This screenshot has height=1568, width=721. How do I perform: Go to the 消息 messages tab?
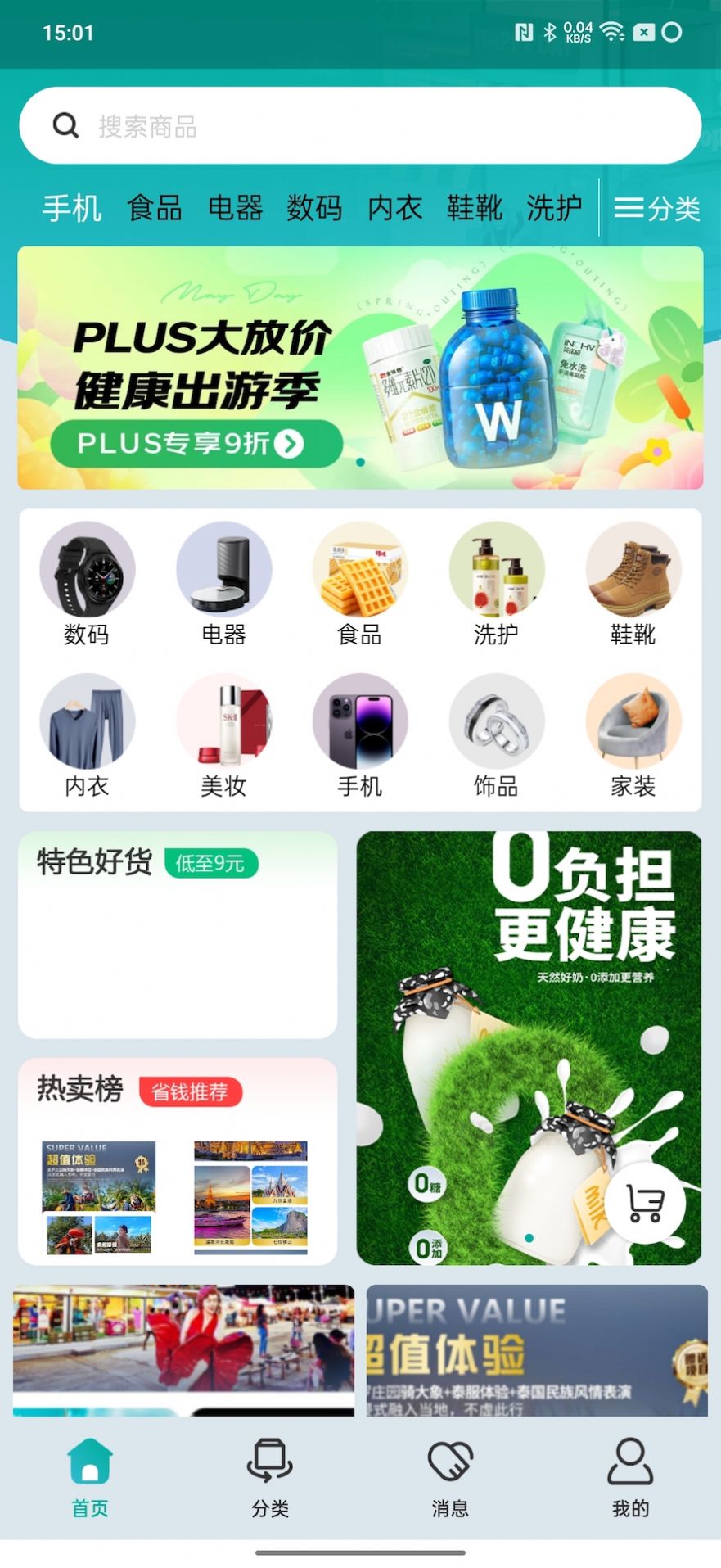(x=450, y=1477)
